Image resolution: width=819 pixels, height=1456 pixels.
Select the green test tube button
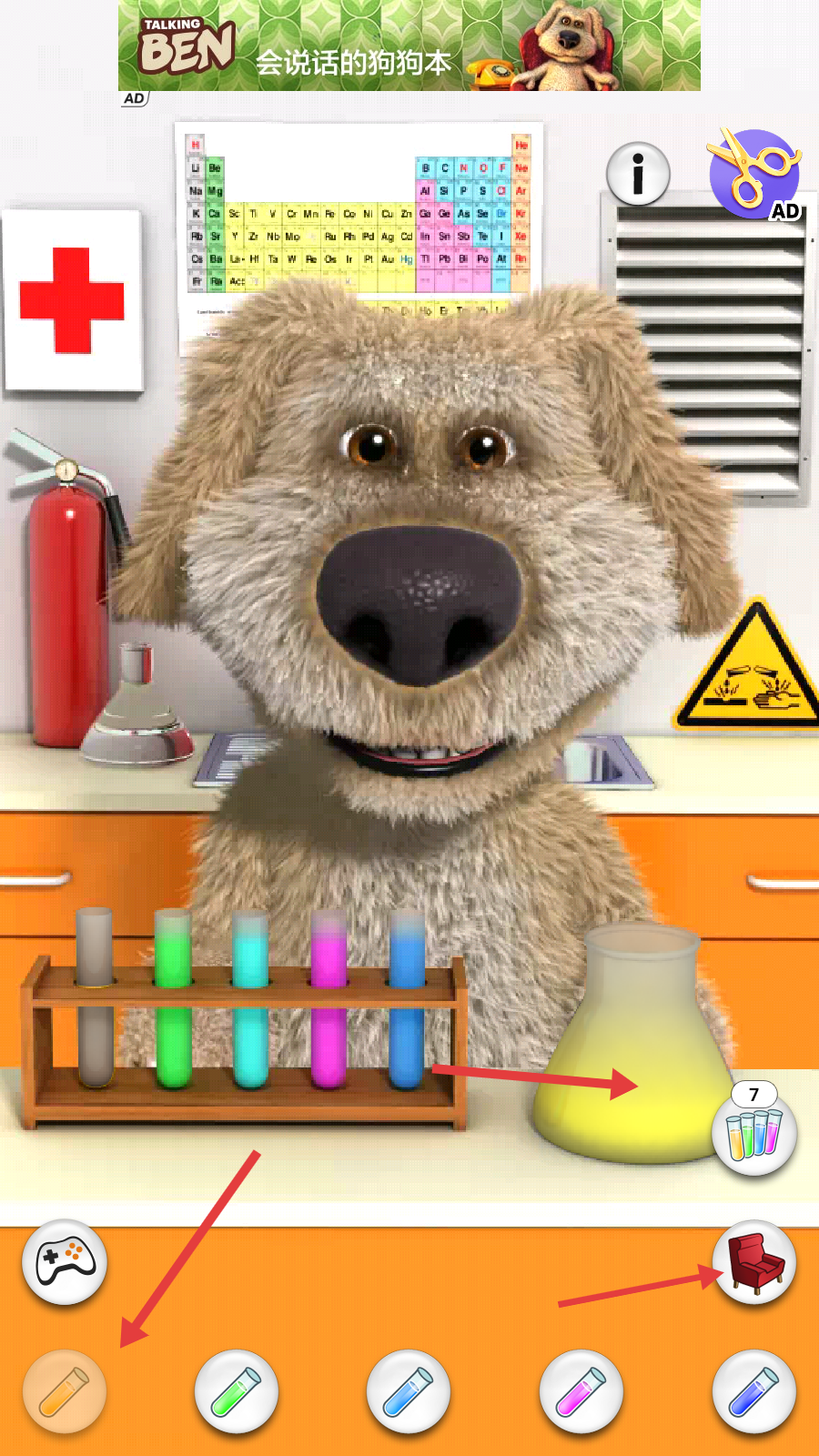pyautogui.click(x=237, y=1391)
